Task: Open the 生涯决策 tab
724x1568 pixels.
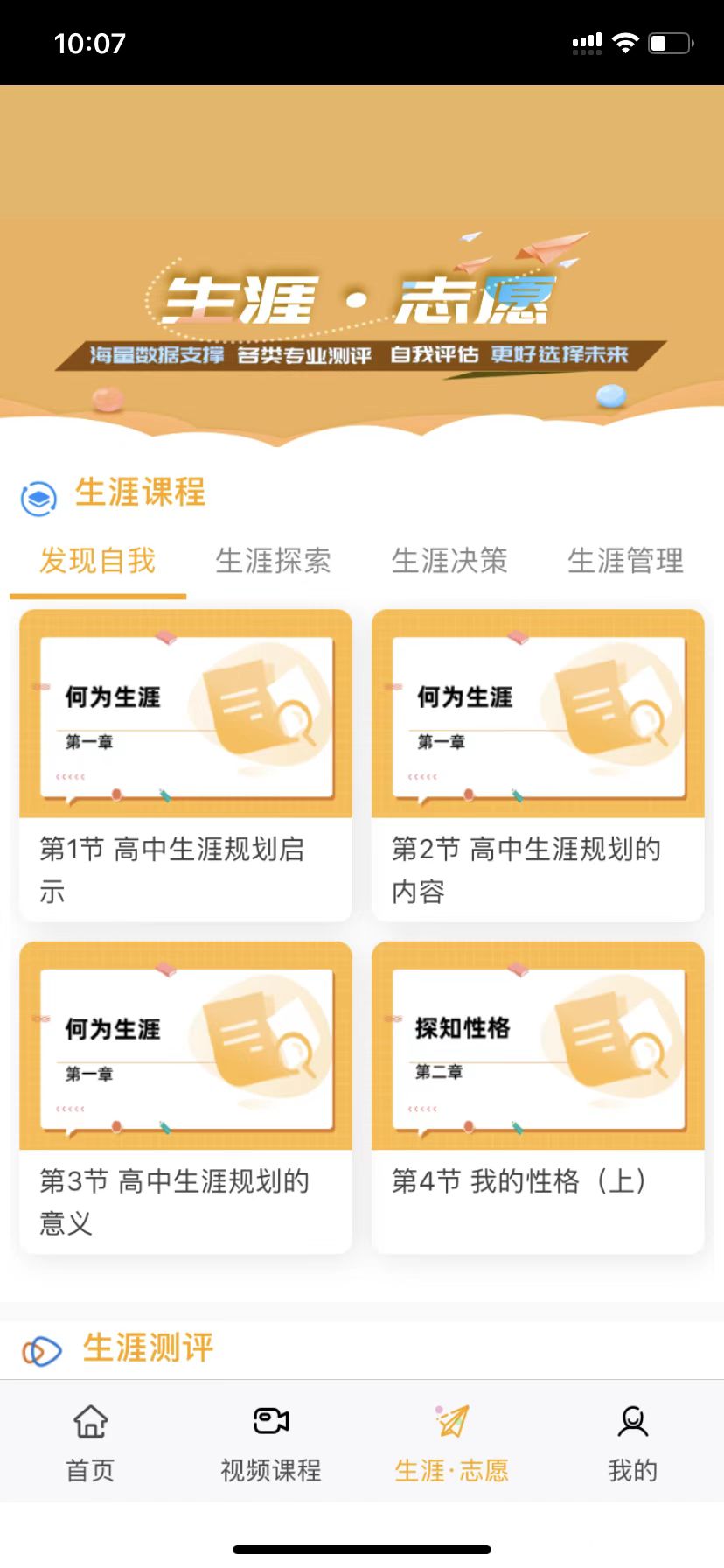Action: (x=450, y=561)
